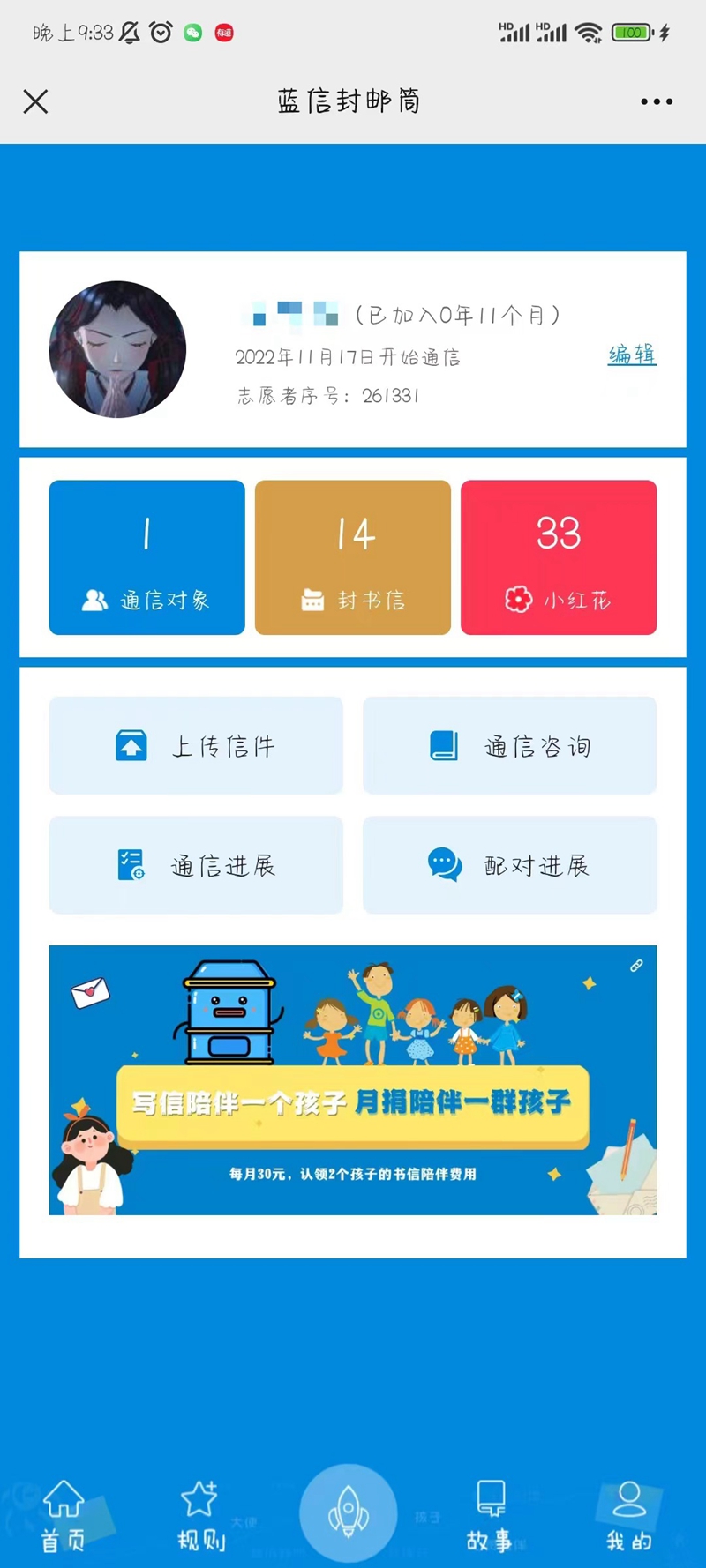Open the 故事 tab
The width and height of the screenshot is (706, 1568).
490,1516
